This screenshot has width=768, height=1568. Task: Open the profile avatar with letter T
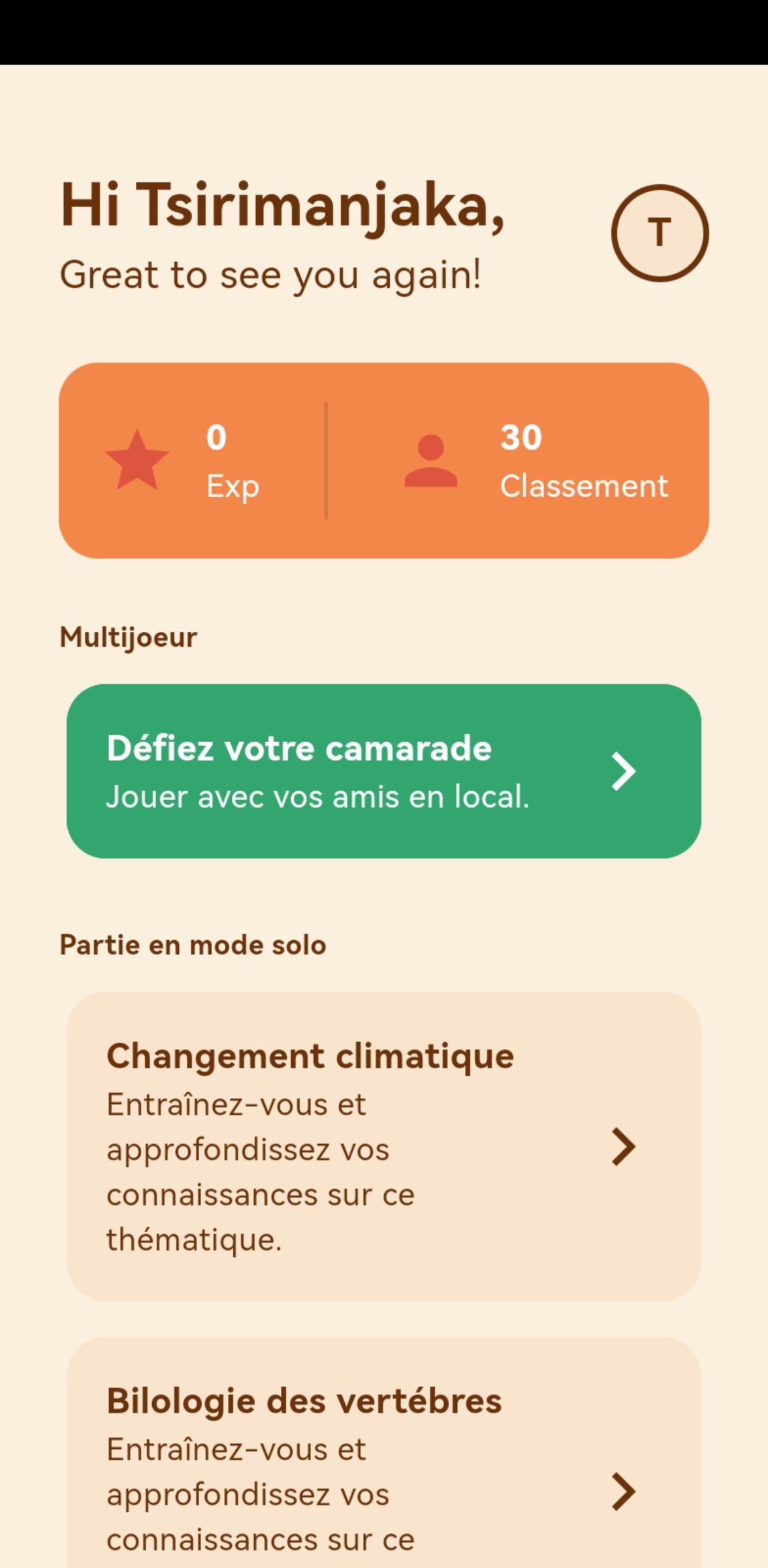click(x=660, y=233)
